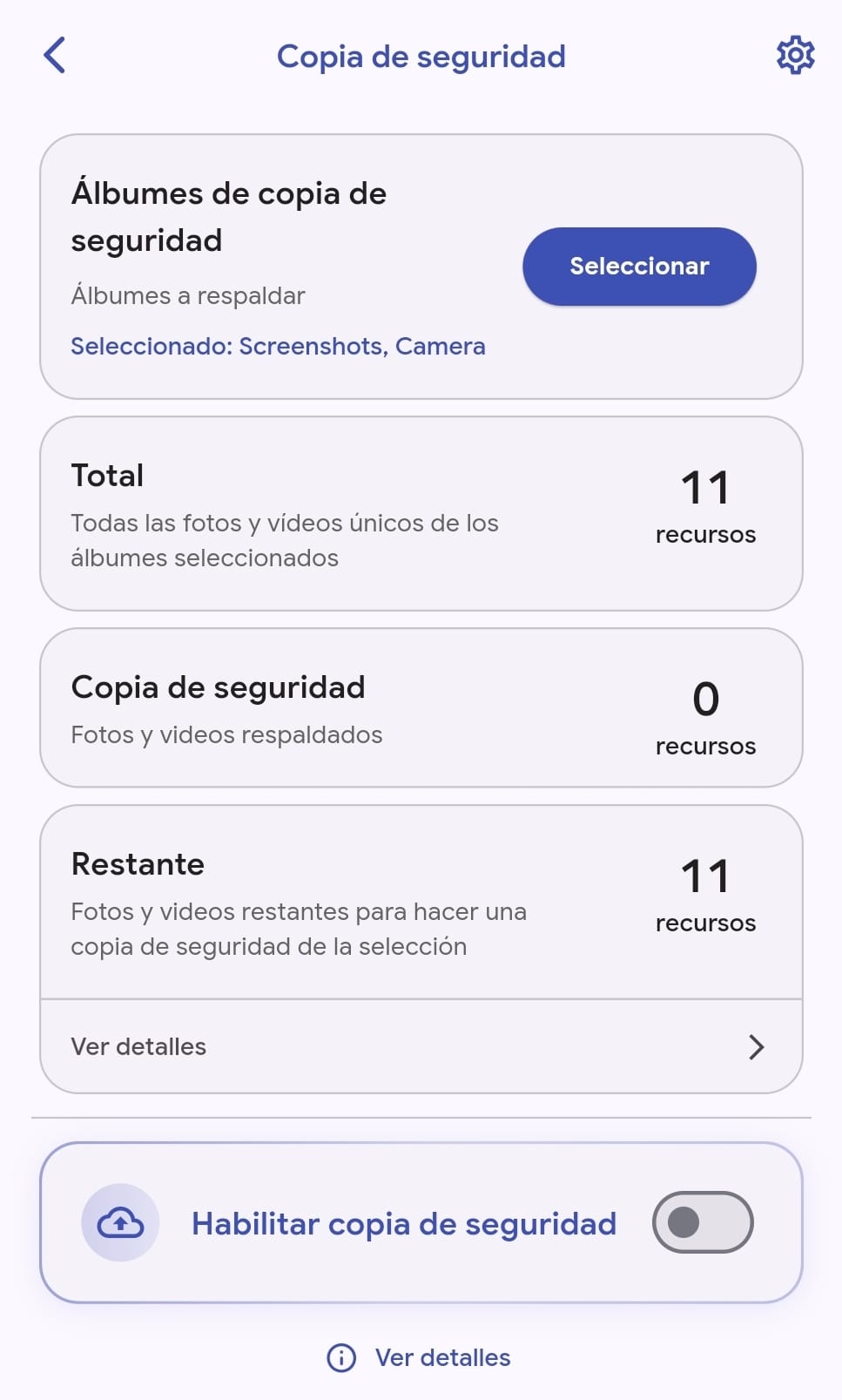
Task: Click the info circle icon near Ver detalles
Action: point(340,1357)
